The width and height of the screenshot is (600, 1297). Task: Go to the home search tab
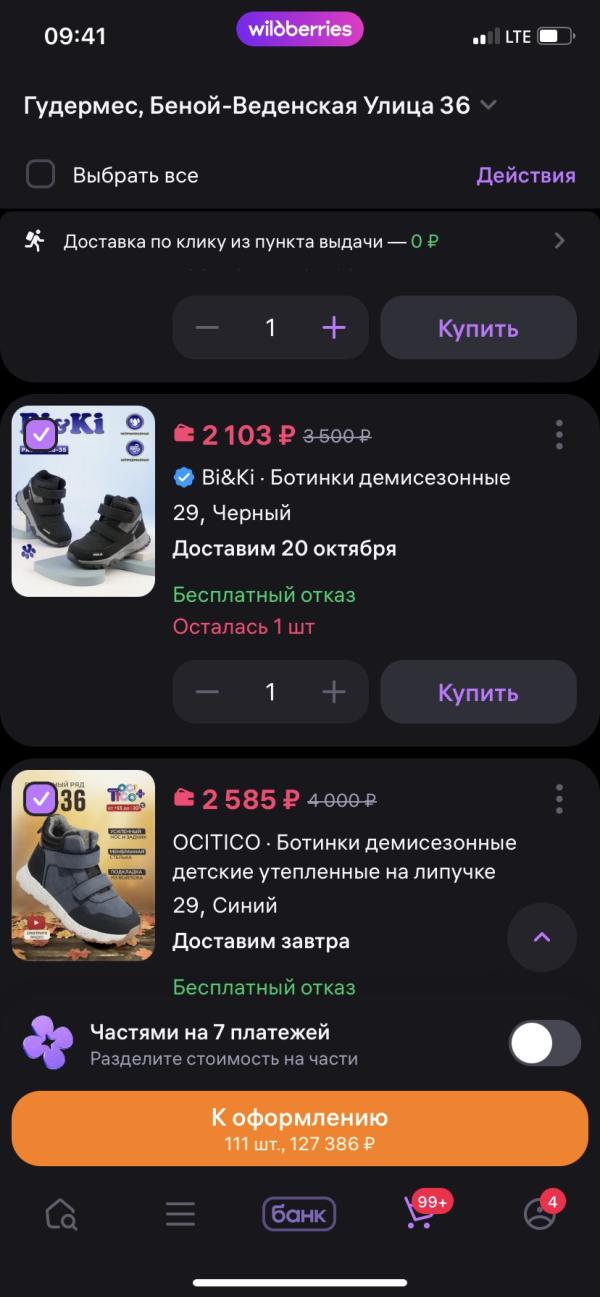(x=61, y=1214)
